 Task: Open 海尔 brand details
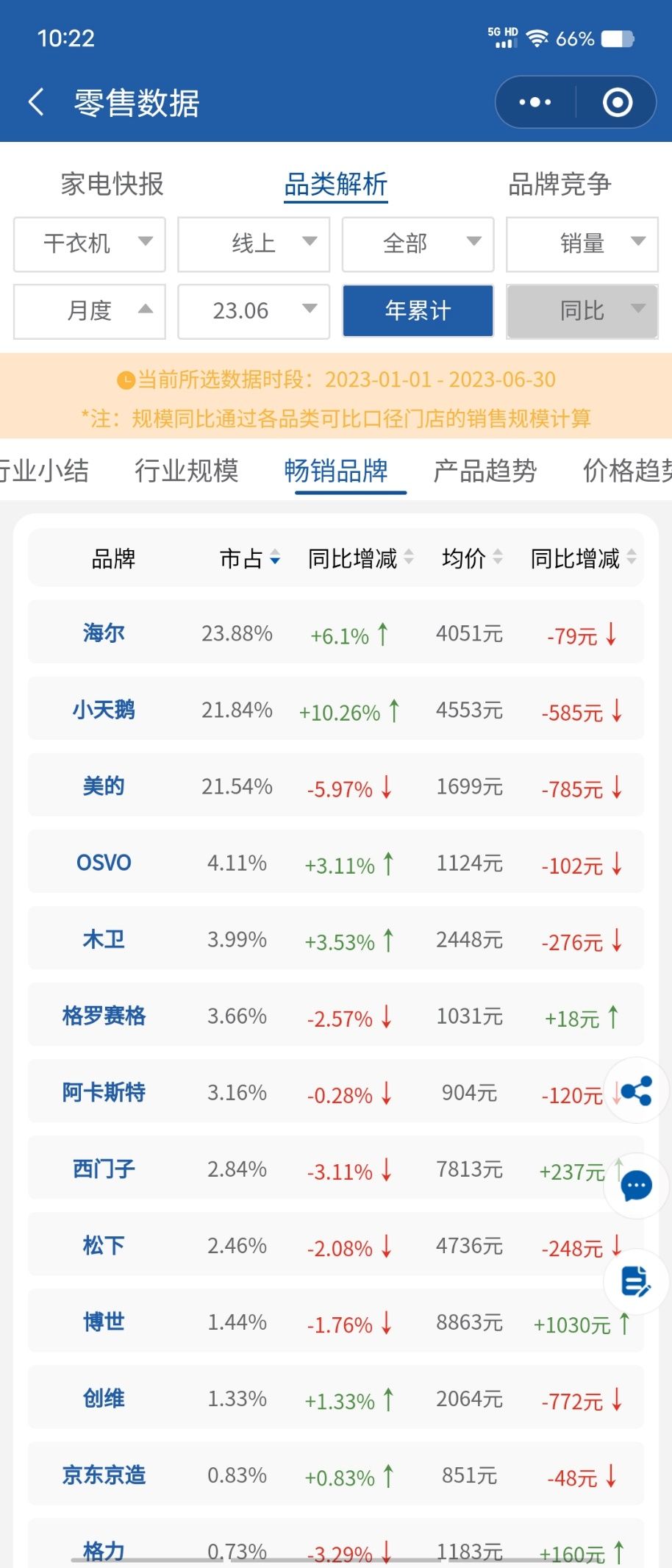[x=104, y=632]
